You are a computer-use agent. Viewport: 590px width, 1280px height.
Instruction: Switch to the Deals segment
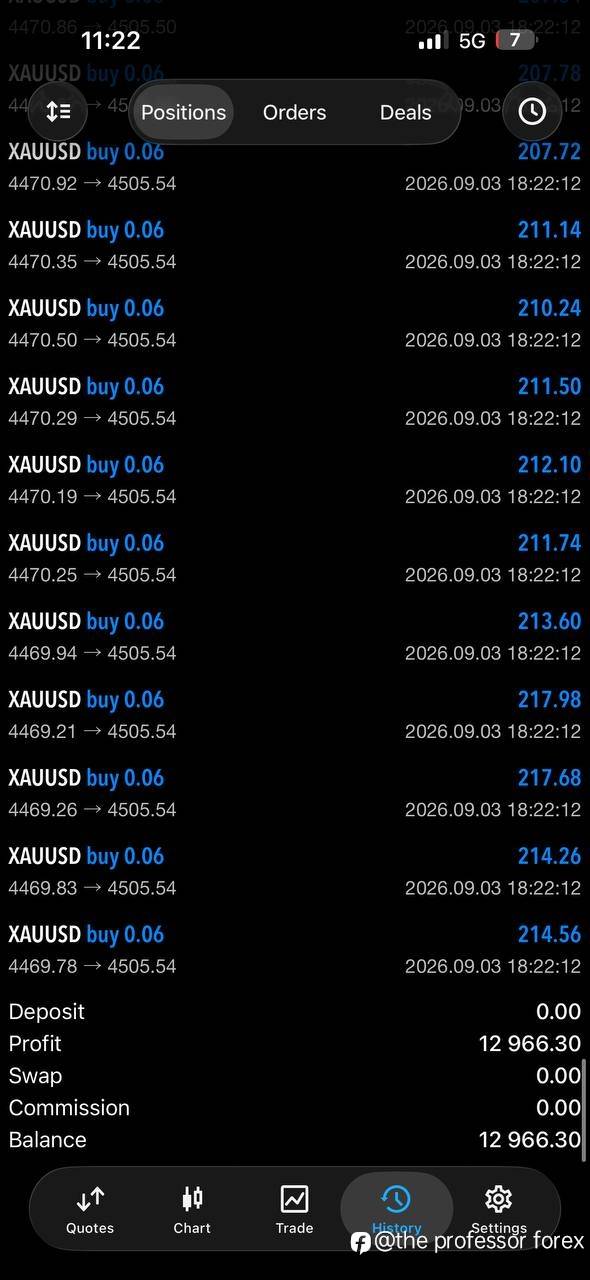tap(405, 112)
